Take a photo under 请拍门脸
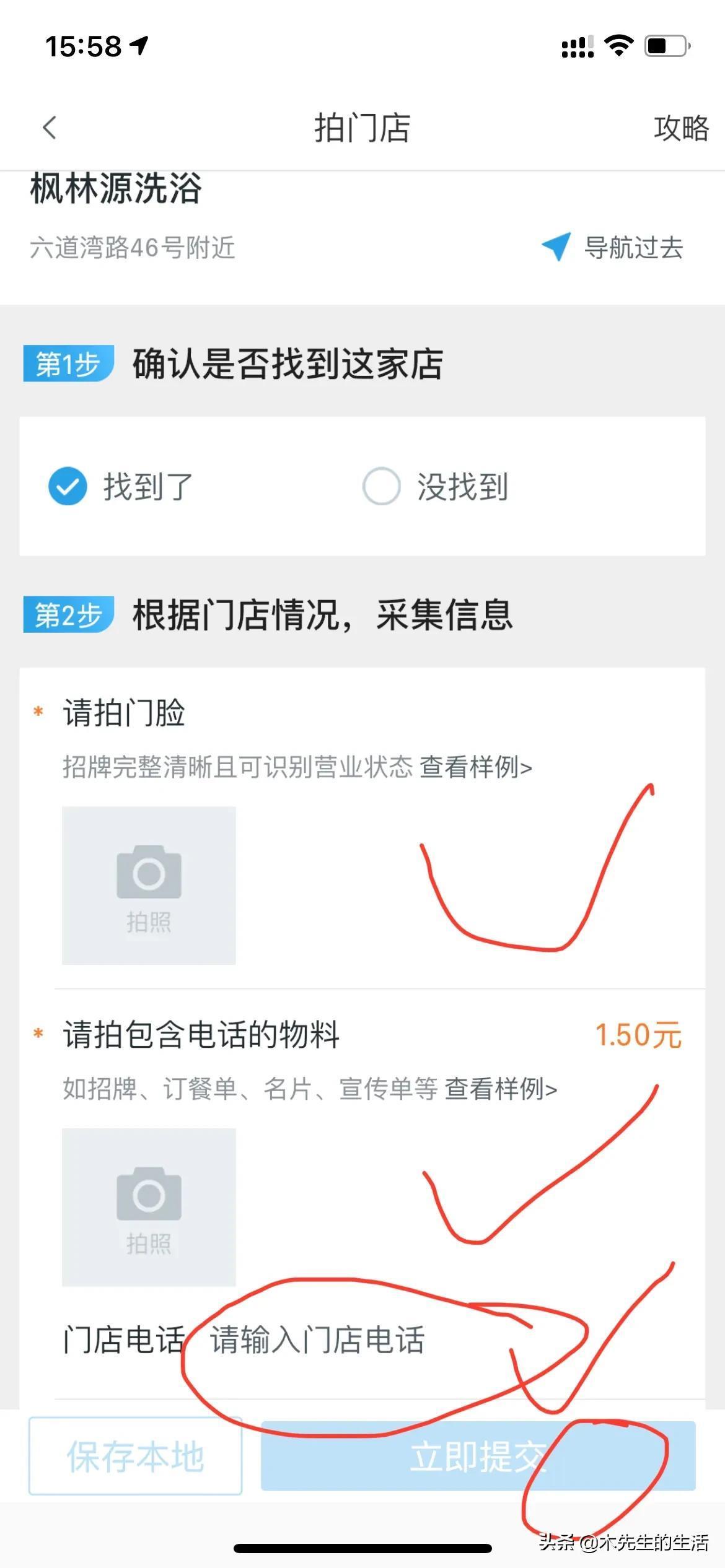This screenshot has width=725, height=1568. (x=149, y=885)
